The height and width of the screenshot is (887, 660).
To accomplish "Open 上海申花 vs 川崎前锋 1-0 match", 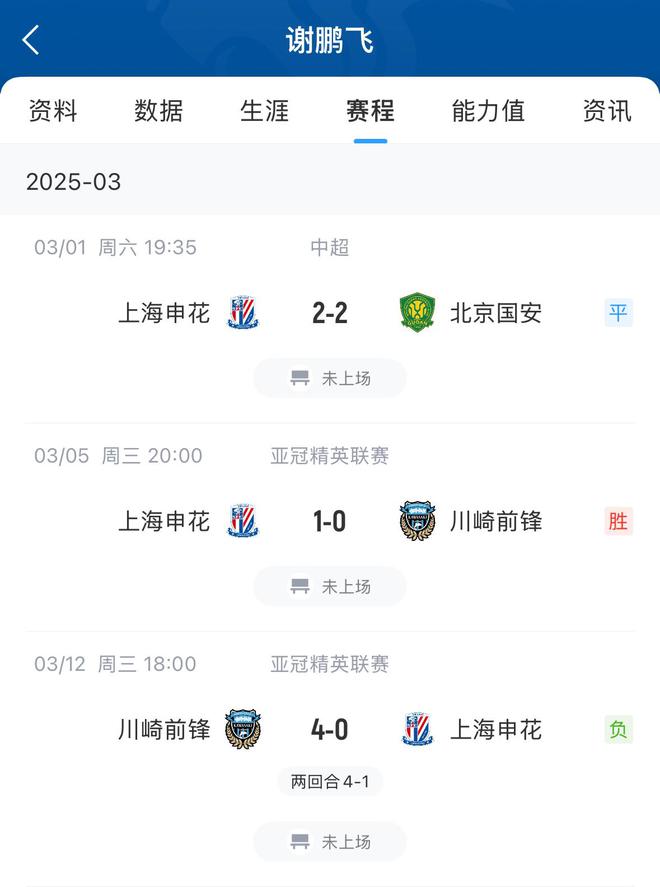I will (329, 522).
